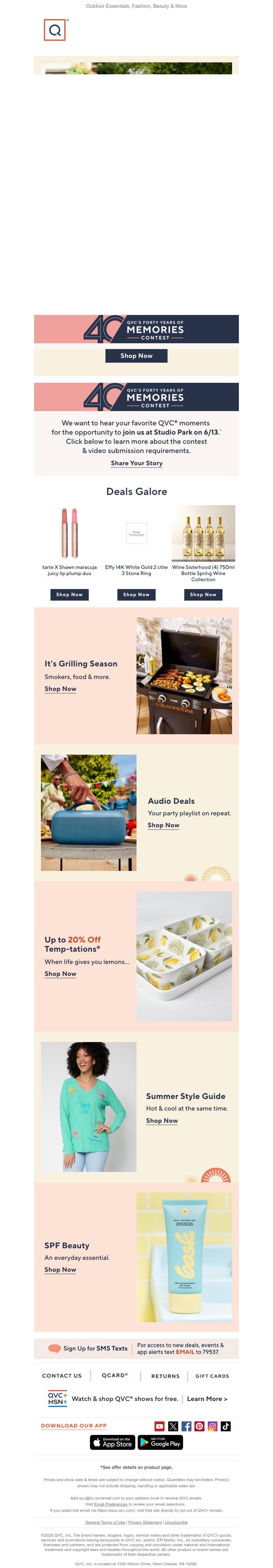Open the Audio Deals Shop Now link
273x1568 pixels.
click(163, 825)
